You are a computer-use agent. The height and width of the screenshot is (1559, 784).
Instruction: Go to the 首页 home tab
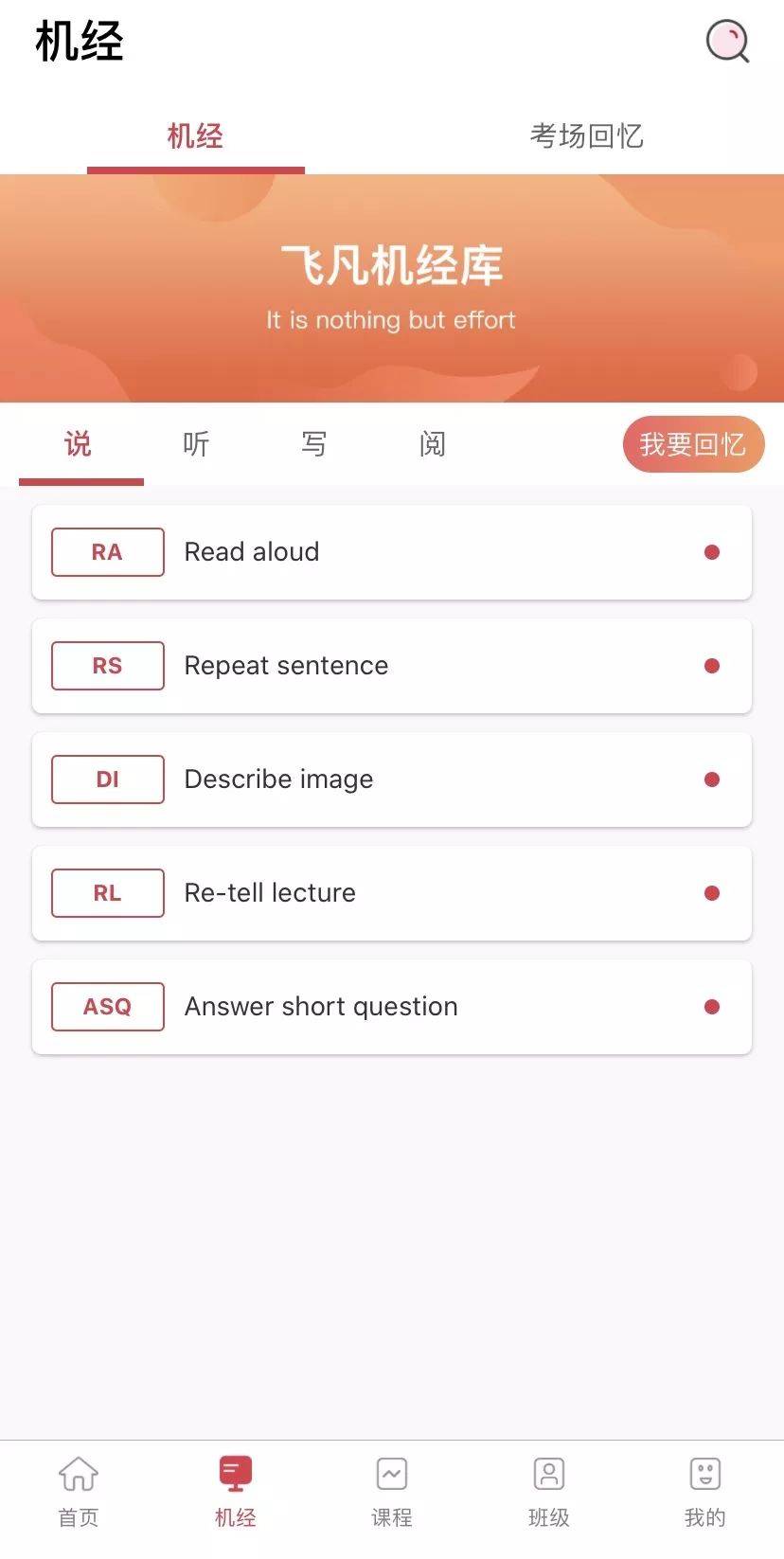(x=79, y=1492)
